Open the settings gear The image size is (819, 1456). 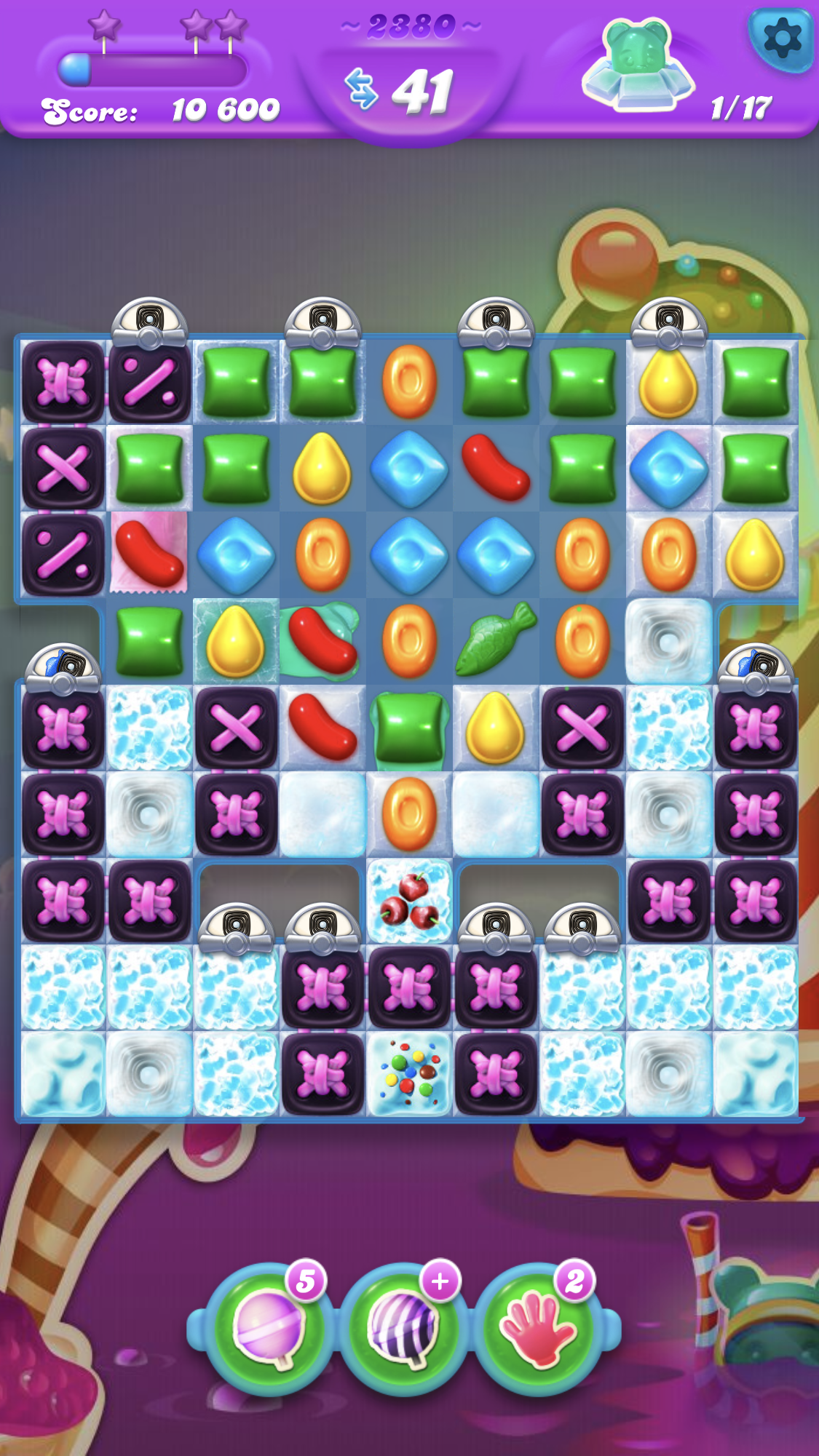click(782, 39)
